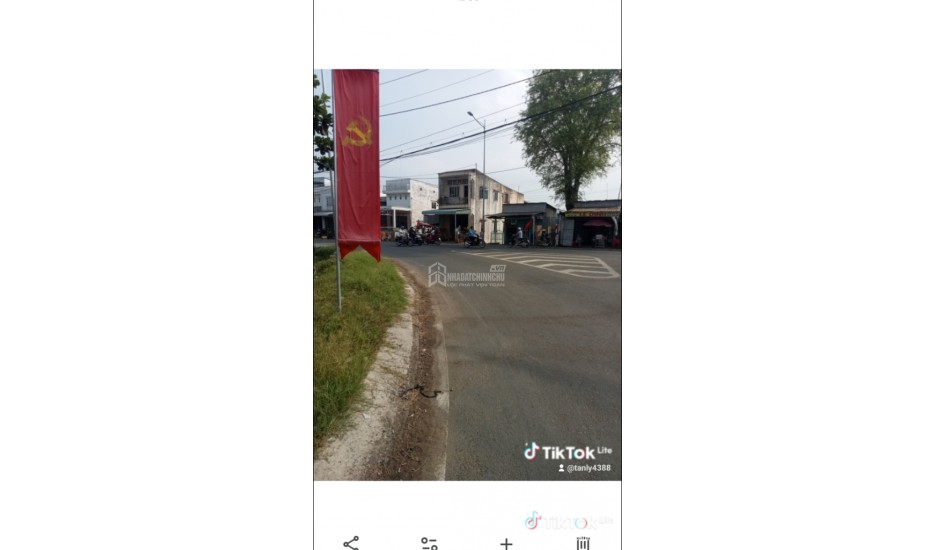Tap the plus add icon
The image size is (936, 550).
click(x=506, y=543)
